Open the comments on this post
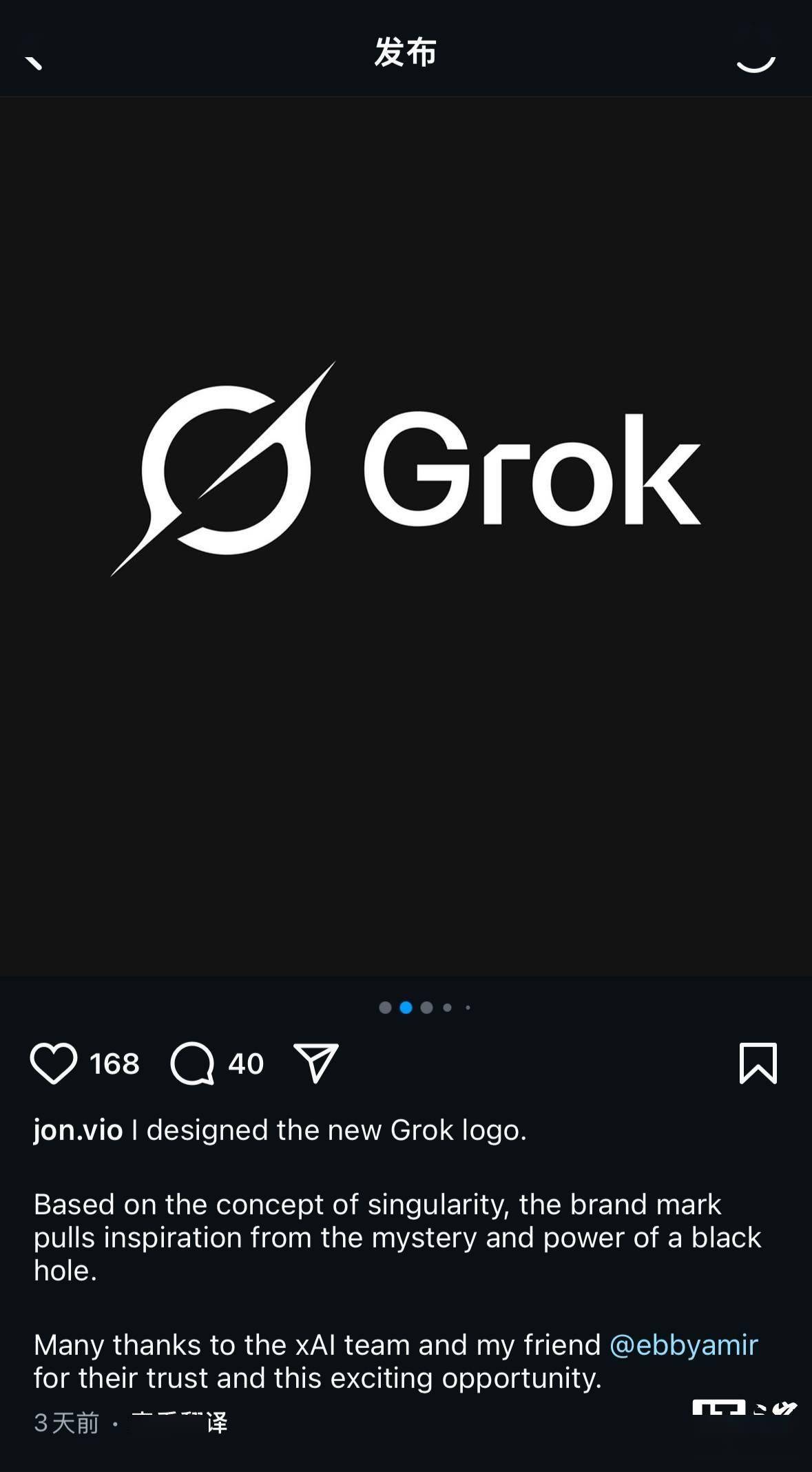Viewport: 812px width, 1472px height. tap(193, 1064)
